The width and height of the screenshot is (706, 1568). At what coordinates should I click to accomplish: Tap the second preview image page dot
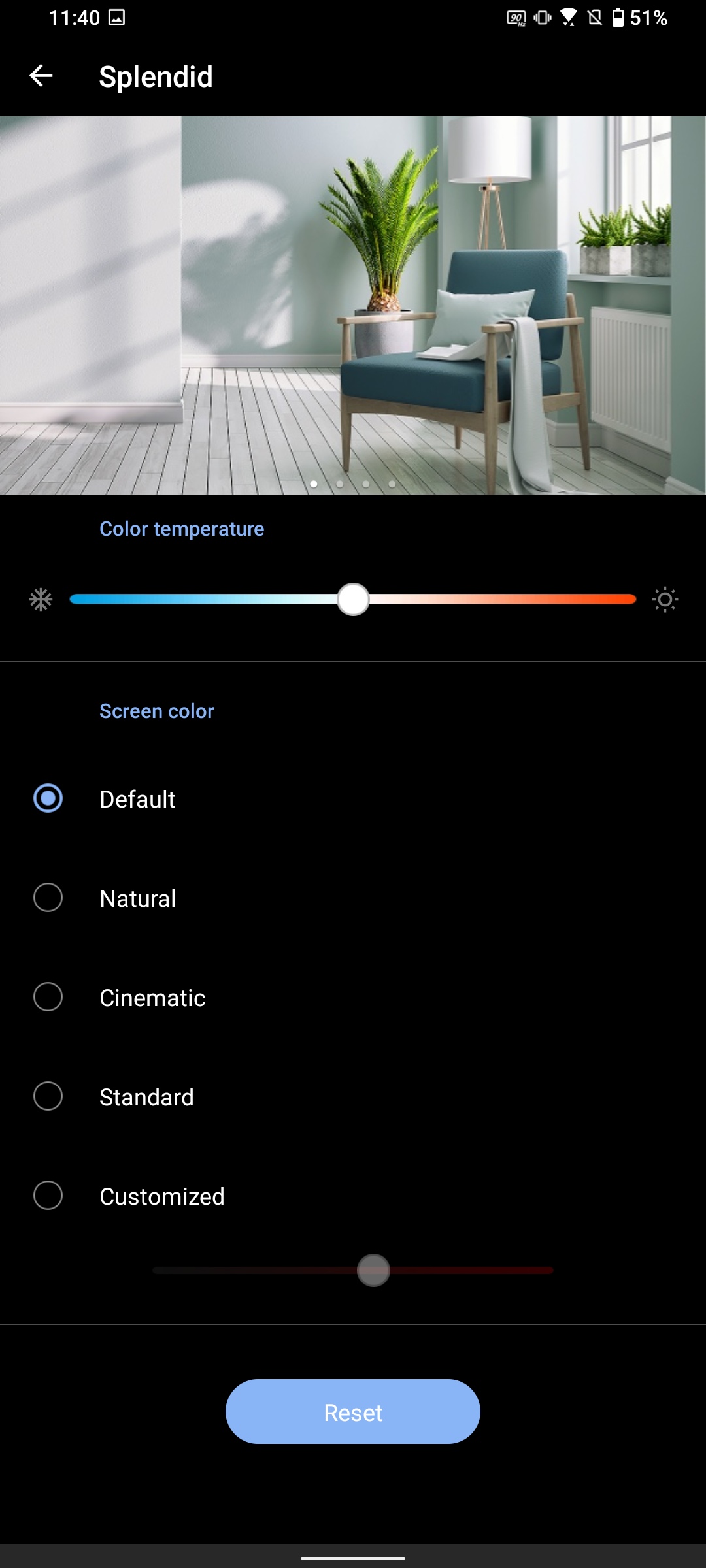[340, 484]
